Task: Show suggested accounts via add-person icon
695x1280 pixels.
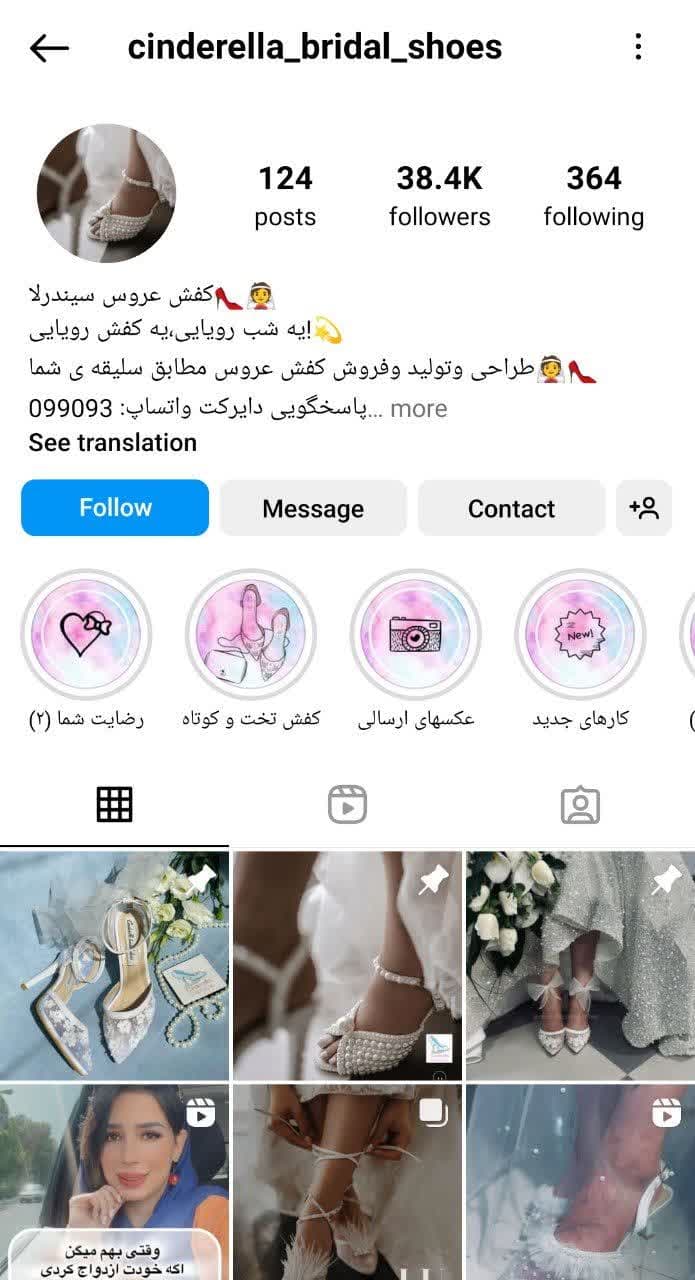Action: coord(644,508)
